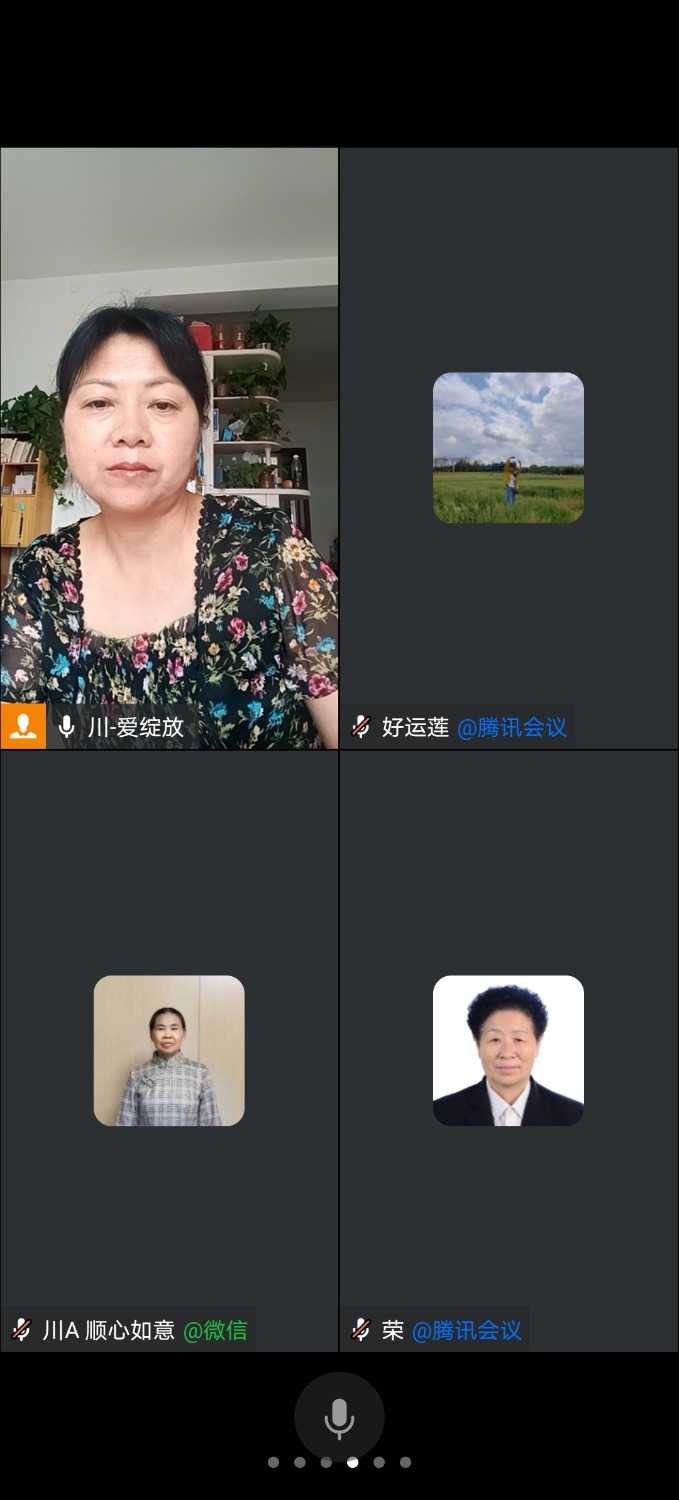This screenshot has height=1500, width=679.
Task: Select participant tile 好运莲
Action: pyautogui.click(x=508, y=448)
